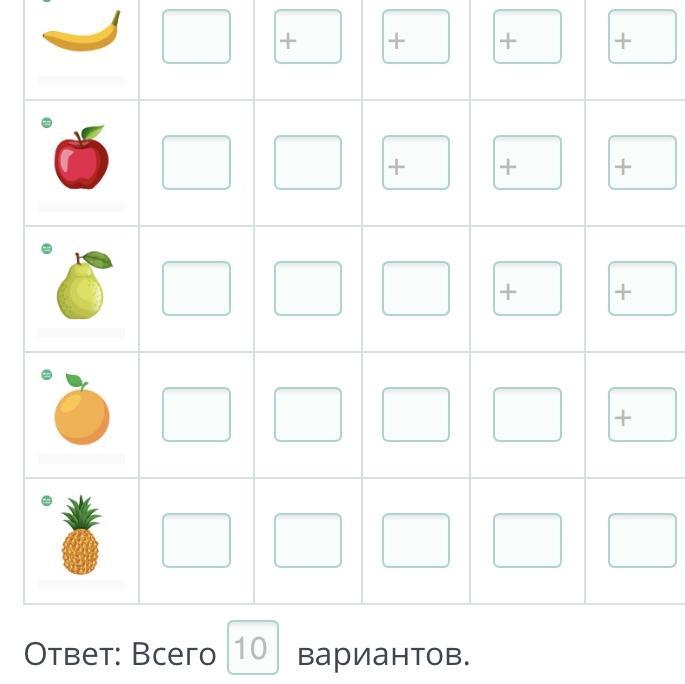Select the only empty box in banana row
The height and width of the screenshot is (684, 685).
pyautogui.click(x=196, y=37)
